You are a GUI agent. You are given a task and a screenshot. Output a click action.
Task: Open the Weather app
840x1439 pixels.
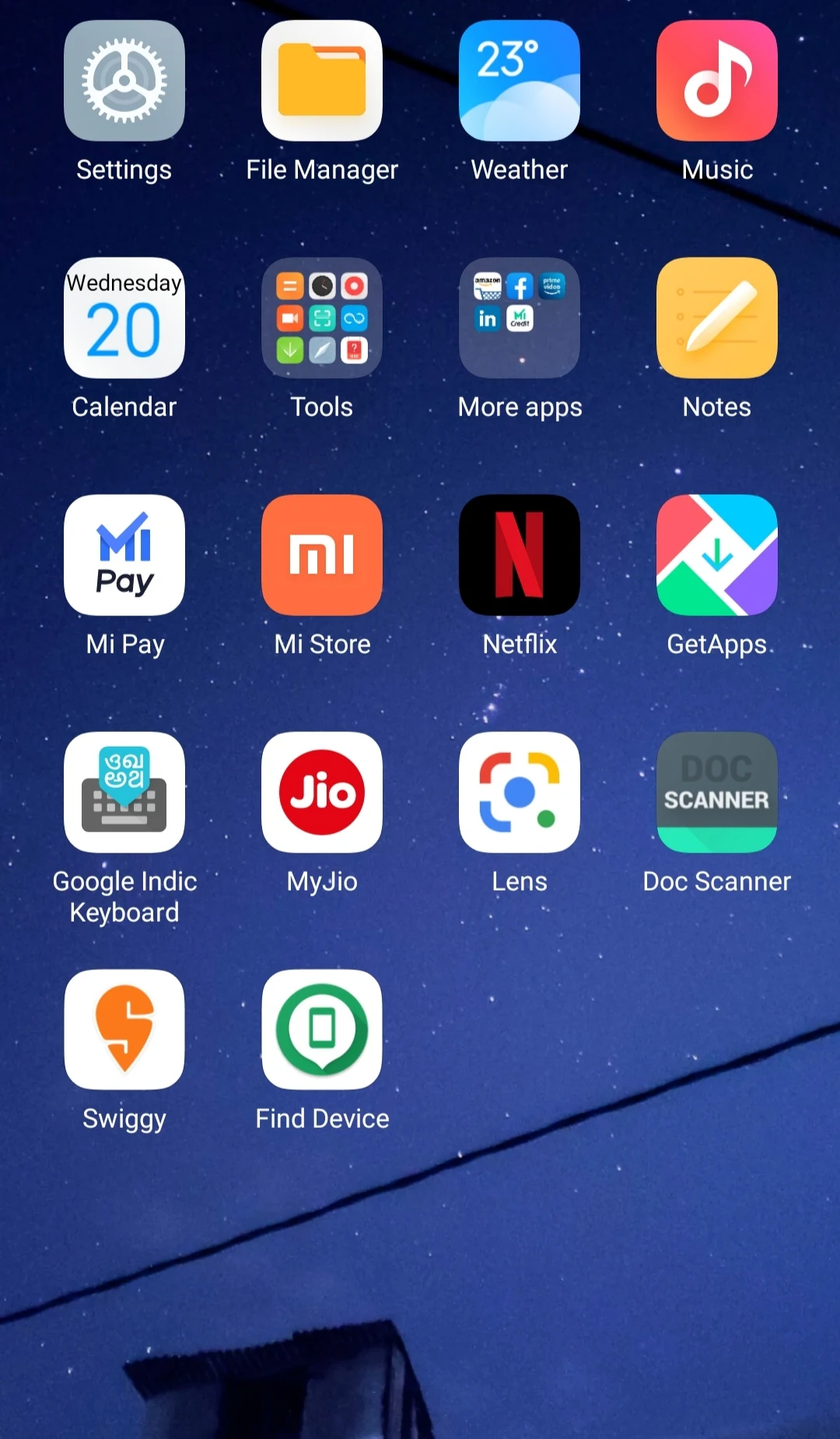coord(520,81)
